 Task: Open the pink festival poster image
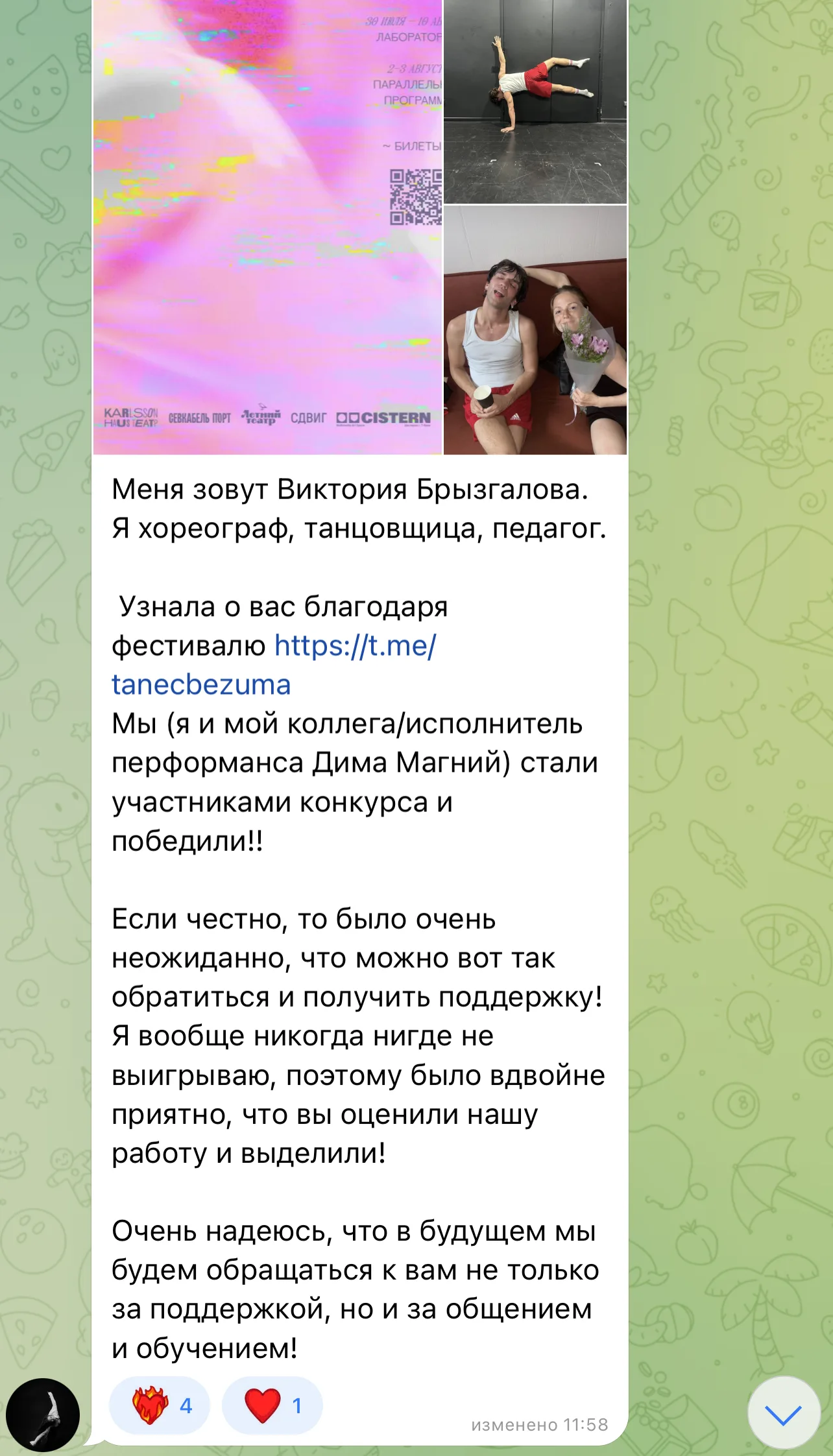point(267,227)
